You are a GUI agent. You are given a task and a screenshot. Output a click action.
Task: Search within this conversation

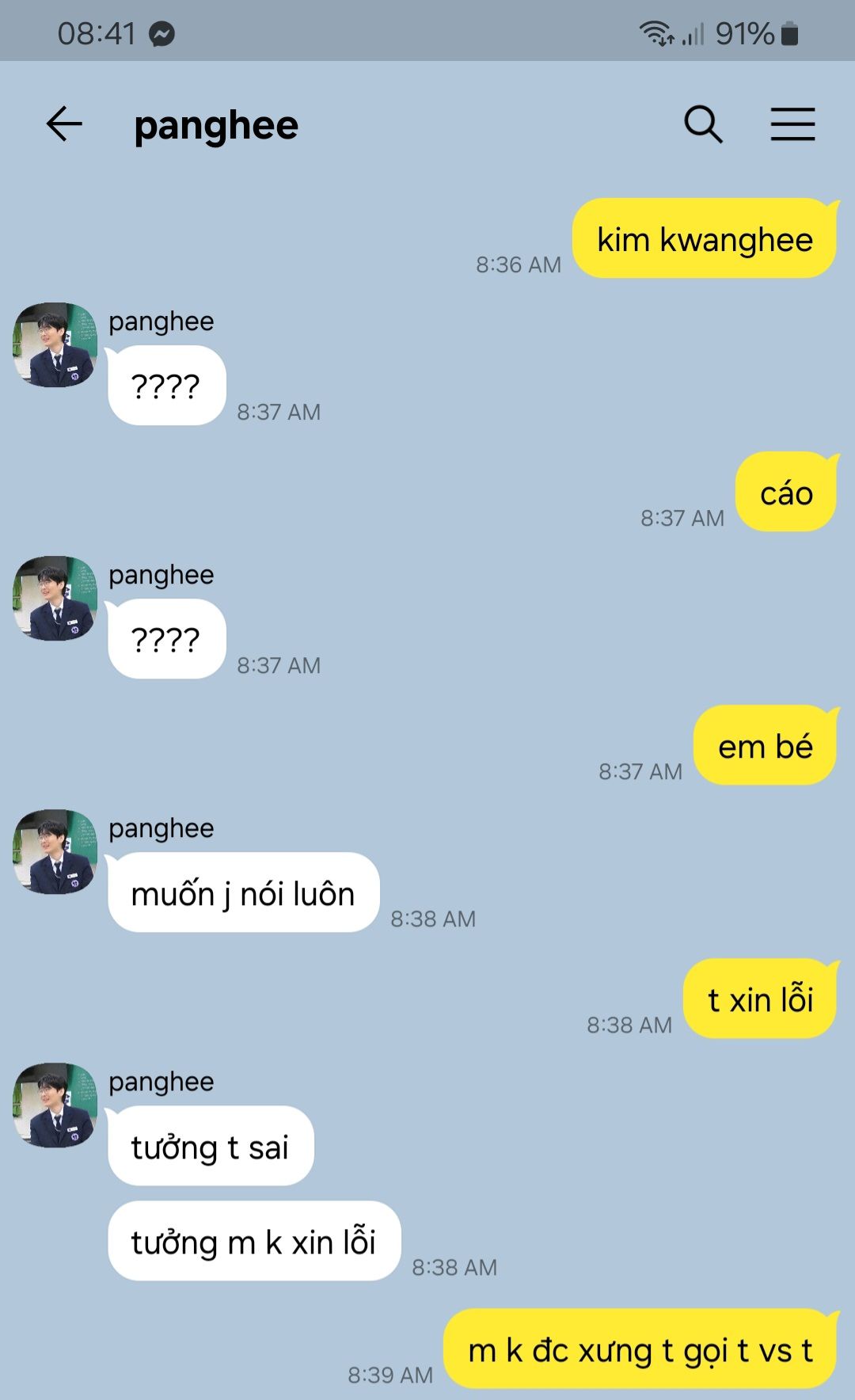click(x=703, y=124)
